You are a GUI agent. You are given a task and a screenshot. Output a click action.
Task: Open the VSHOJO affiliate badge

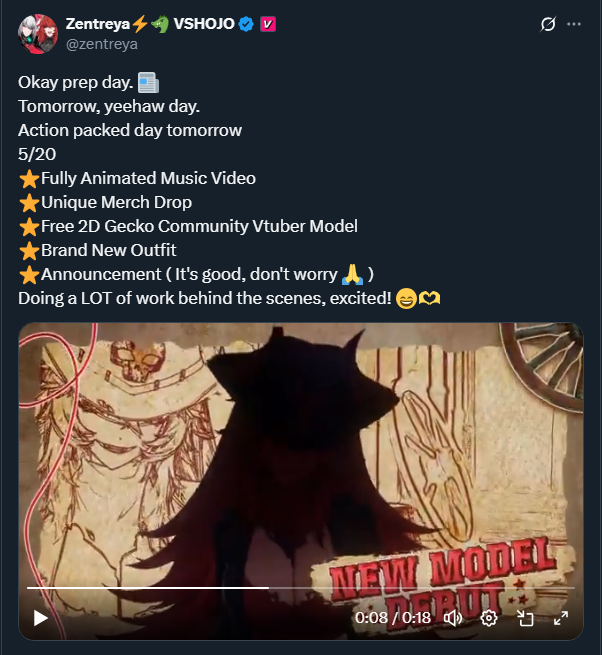coord(268,24)
